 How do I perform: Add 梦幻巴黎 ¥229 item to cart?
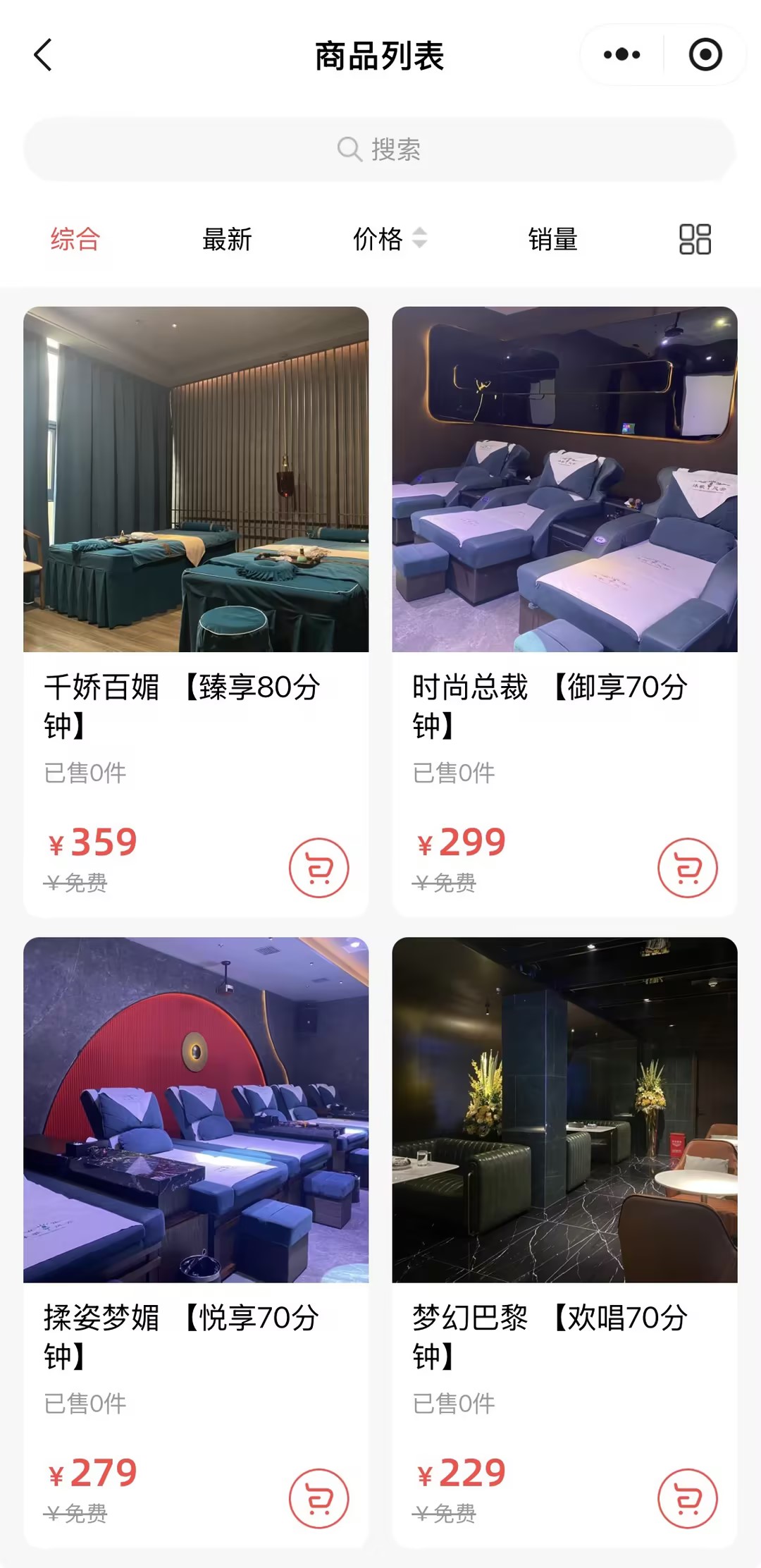[688, 1498]
